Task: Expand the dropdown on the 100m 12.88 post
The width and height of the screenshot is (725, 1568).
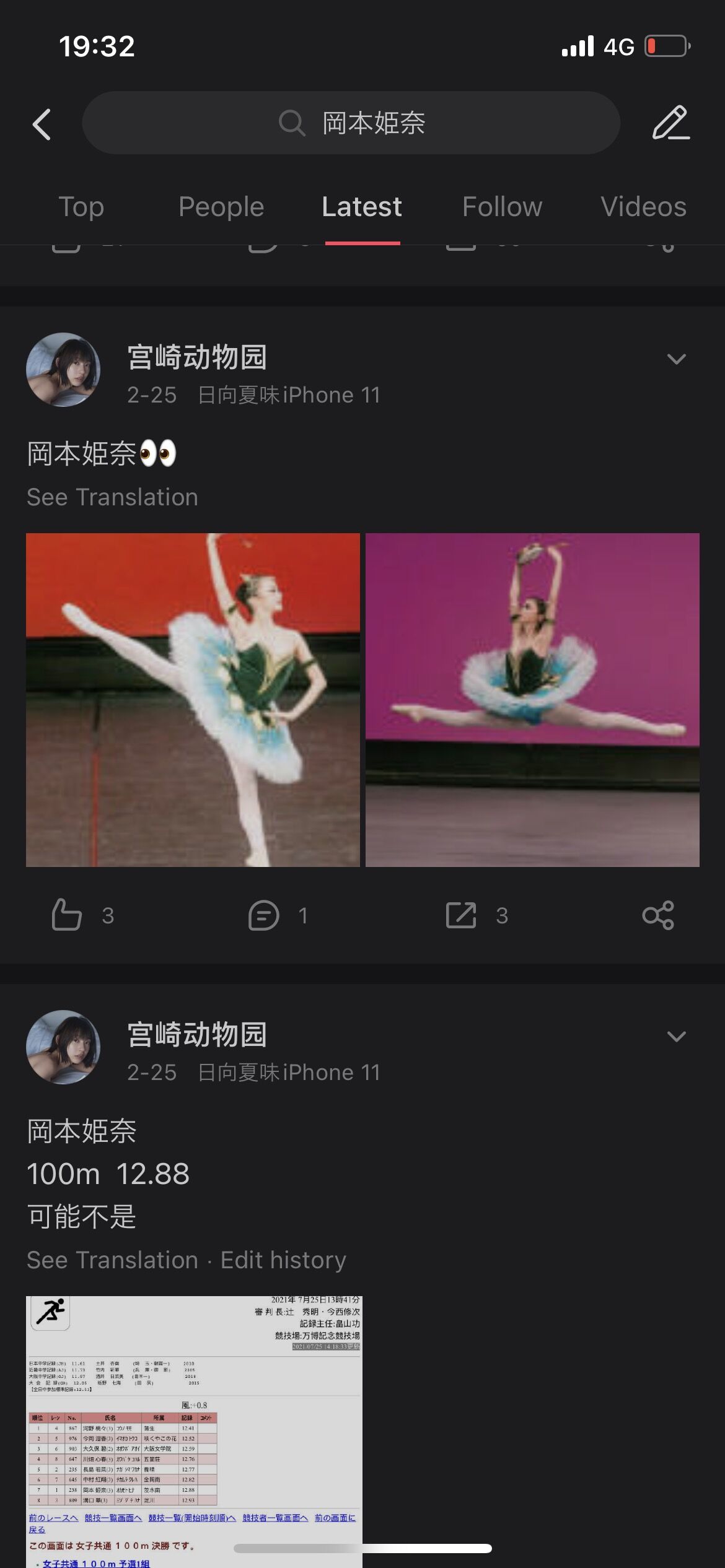Action: [x=676, y=1037]
